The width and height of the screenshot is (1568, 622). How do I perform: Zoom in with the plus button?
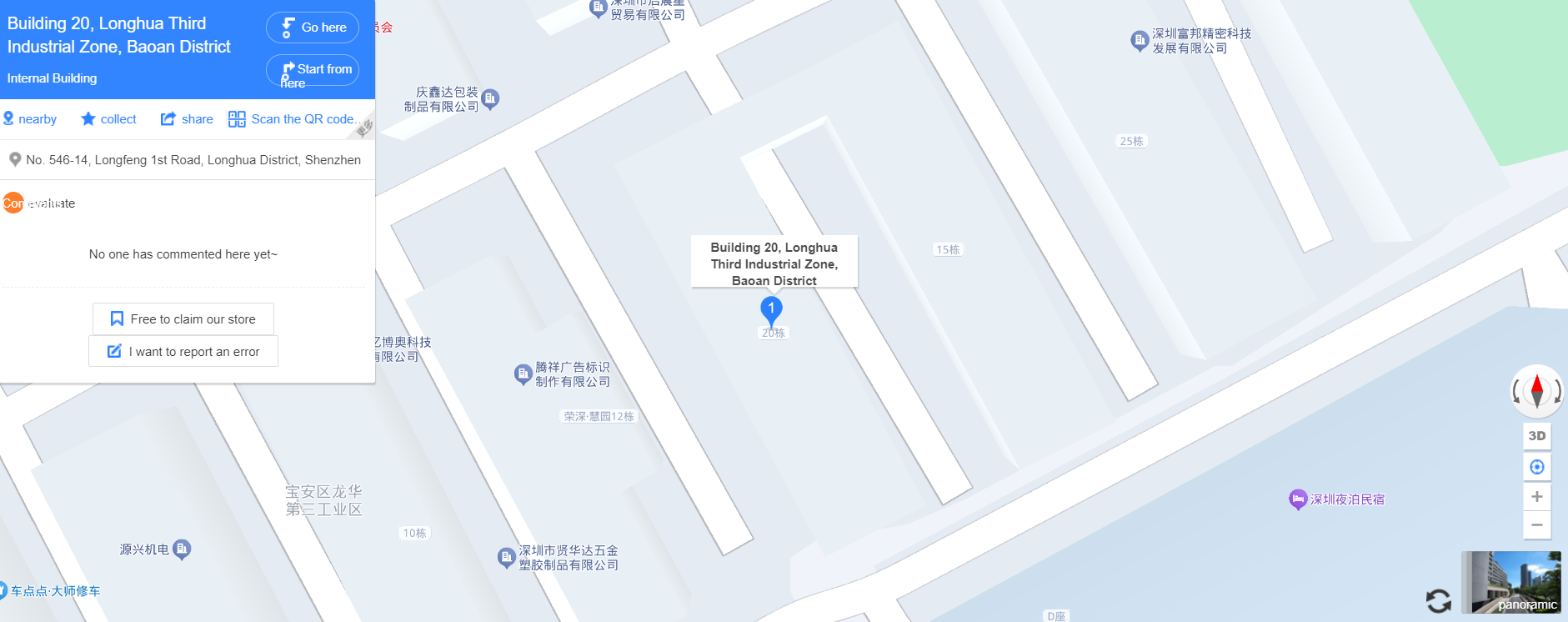click(1537, 497)
